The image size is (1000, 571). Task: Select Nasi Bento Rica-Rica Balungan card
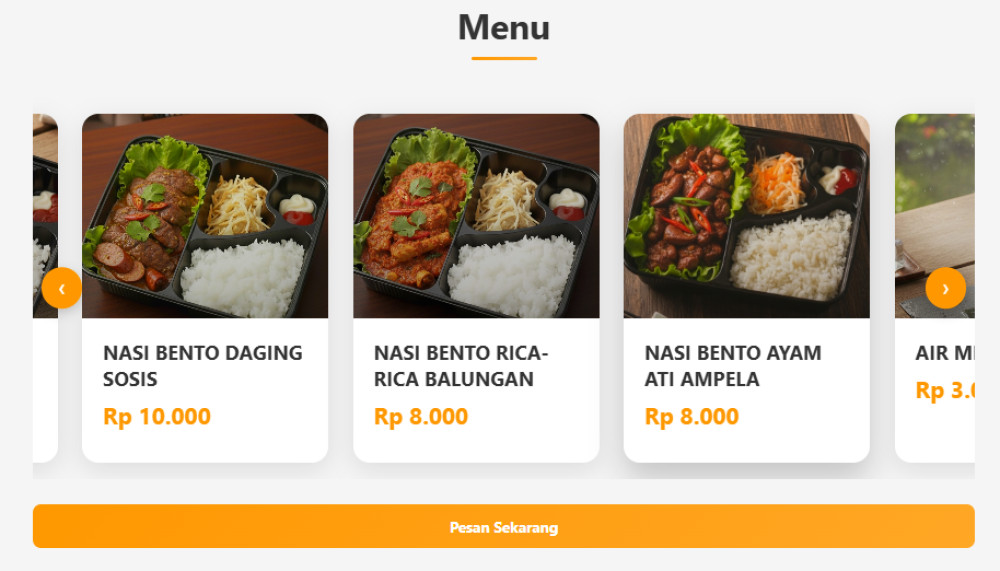476,288
